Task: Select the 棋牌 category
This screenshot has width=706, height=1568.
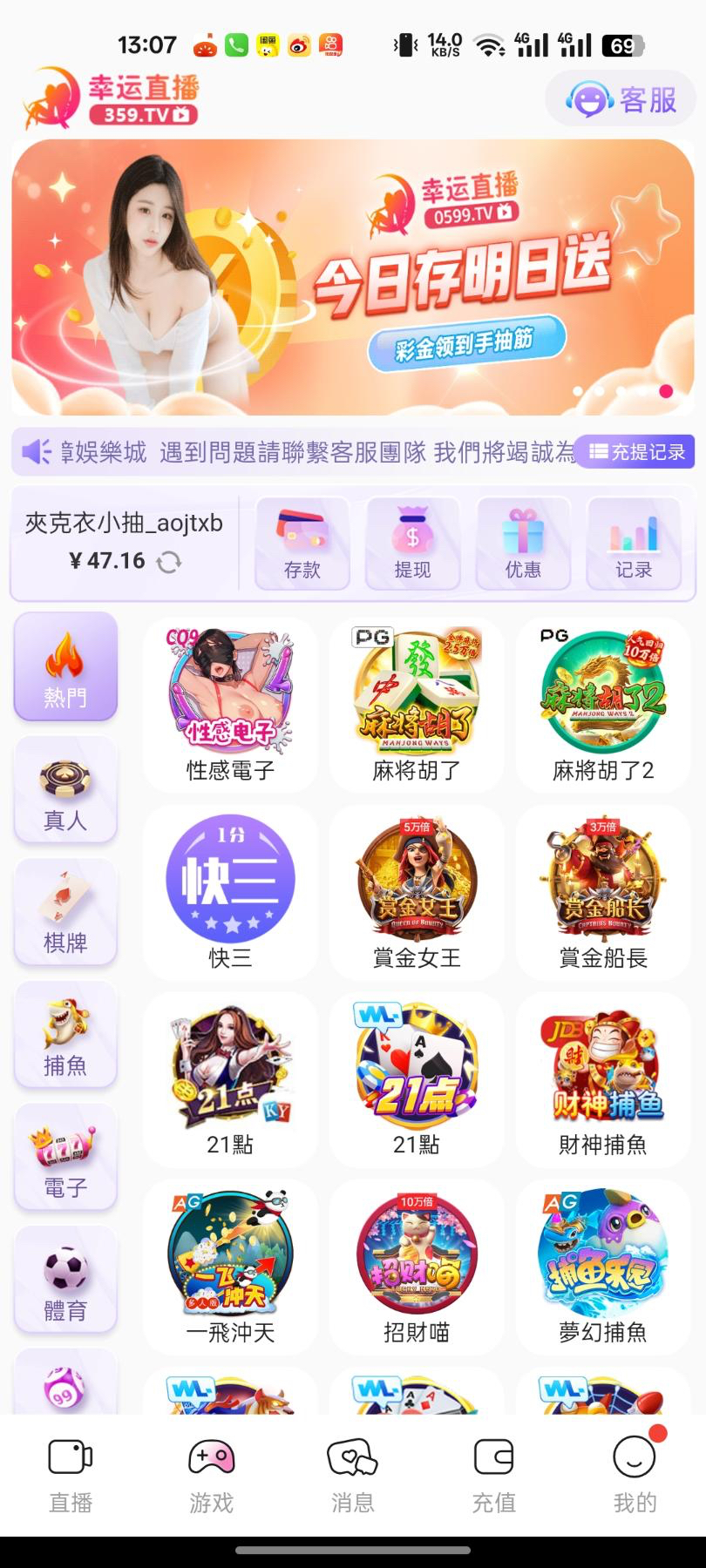Action: tap(65, 911)
